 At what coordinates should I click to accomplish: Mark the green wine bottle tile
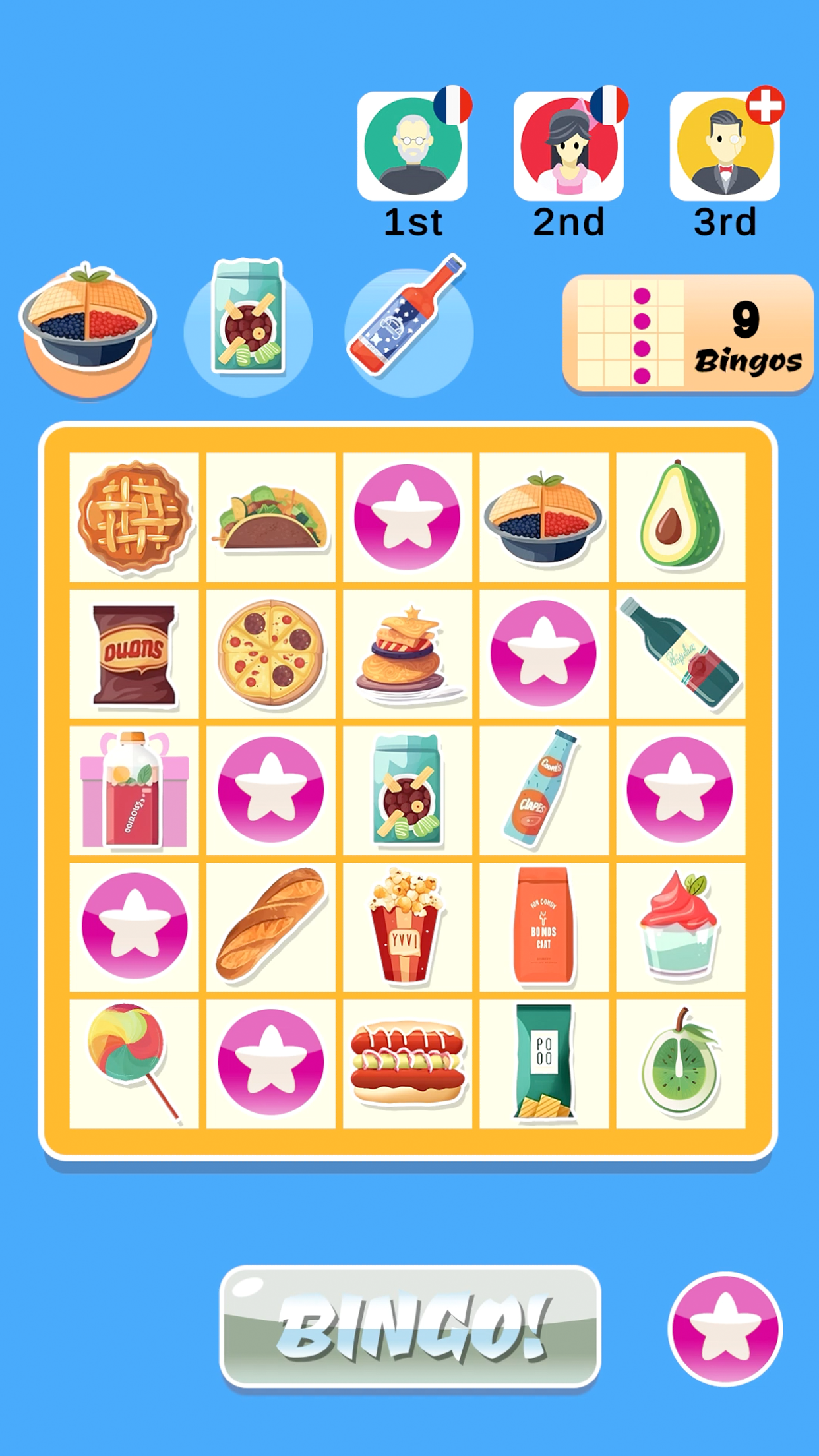point(680,653)
